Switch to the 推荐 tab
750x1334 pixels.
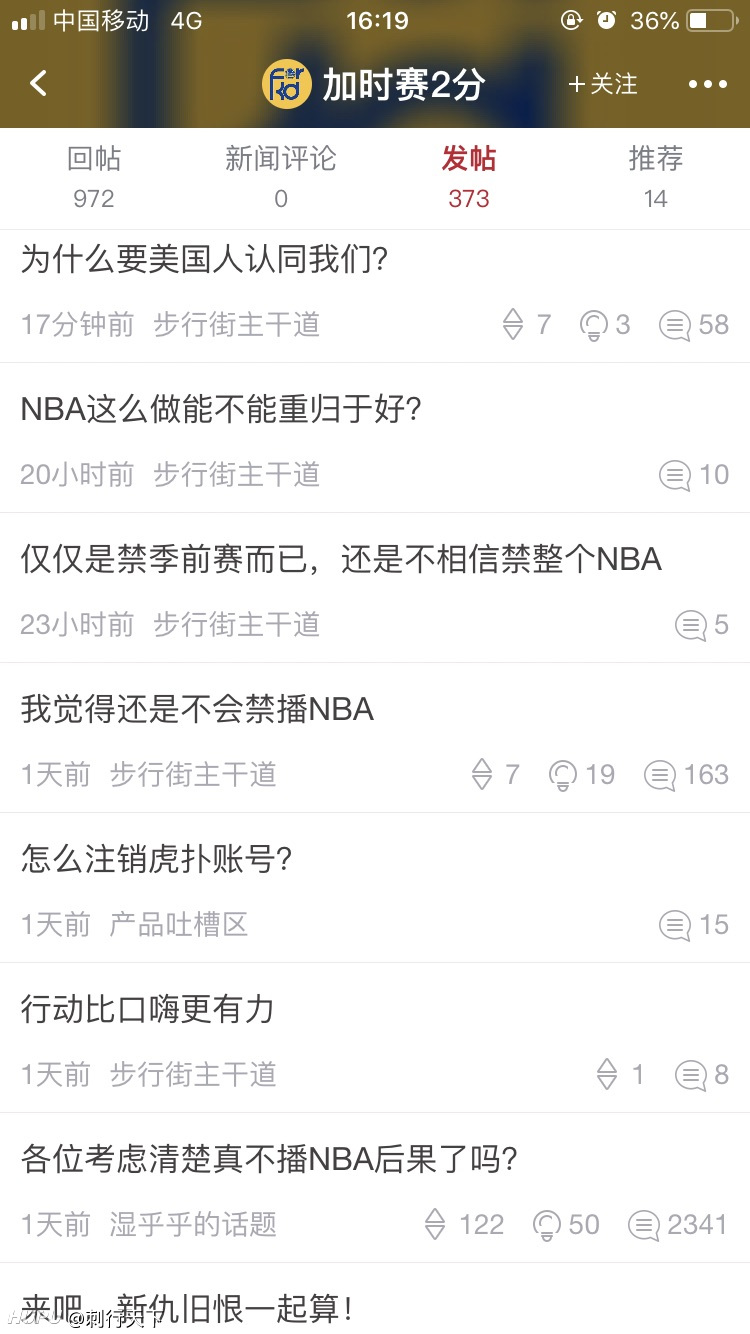(x=656, y=178)
